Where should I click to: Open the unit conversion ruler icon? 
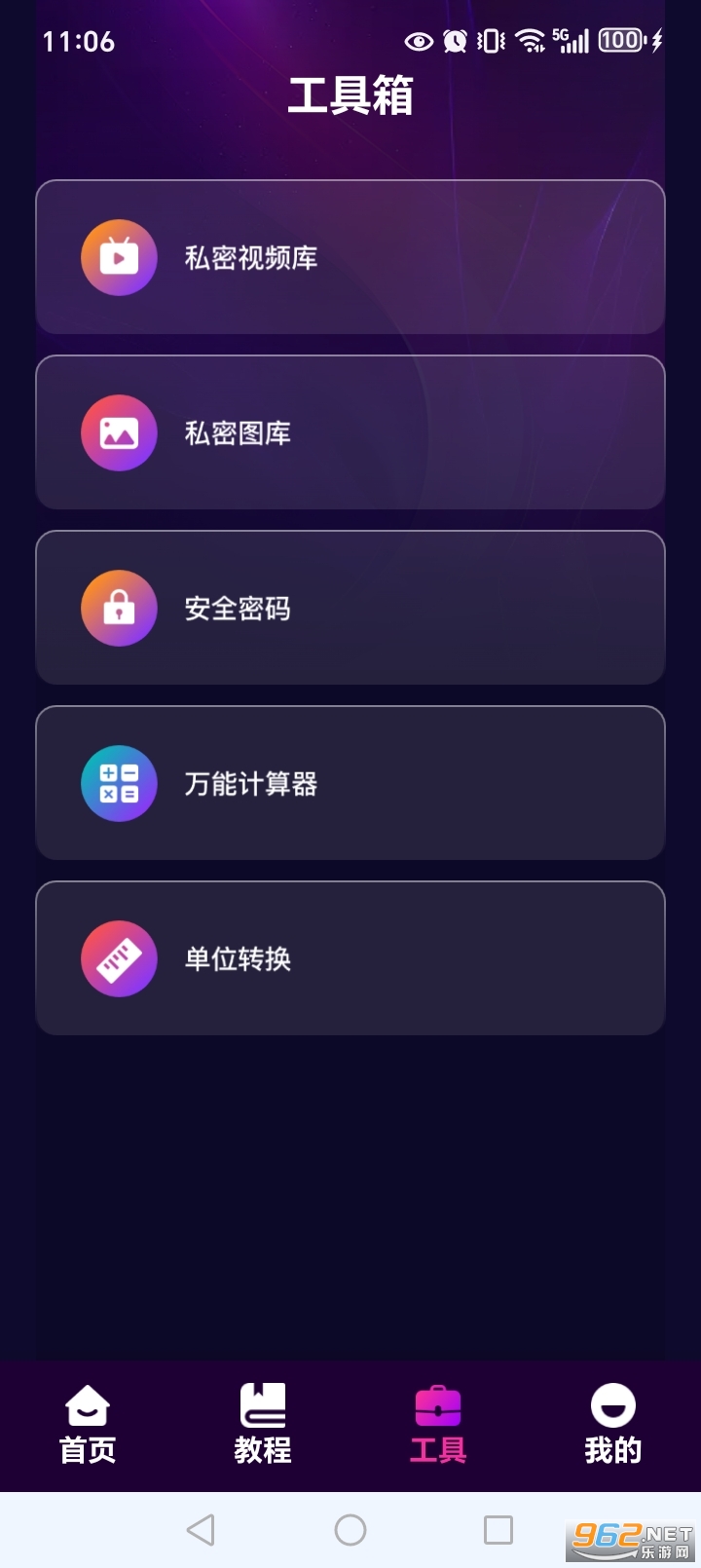(x=119, y=958)
